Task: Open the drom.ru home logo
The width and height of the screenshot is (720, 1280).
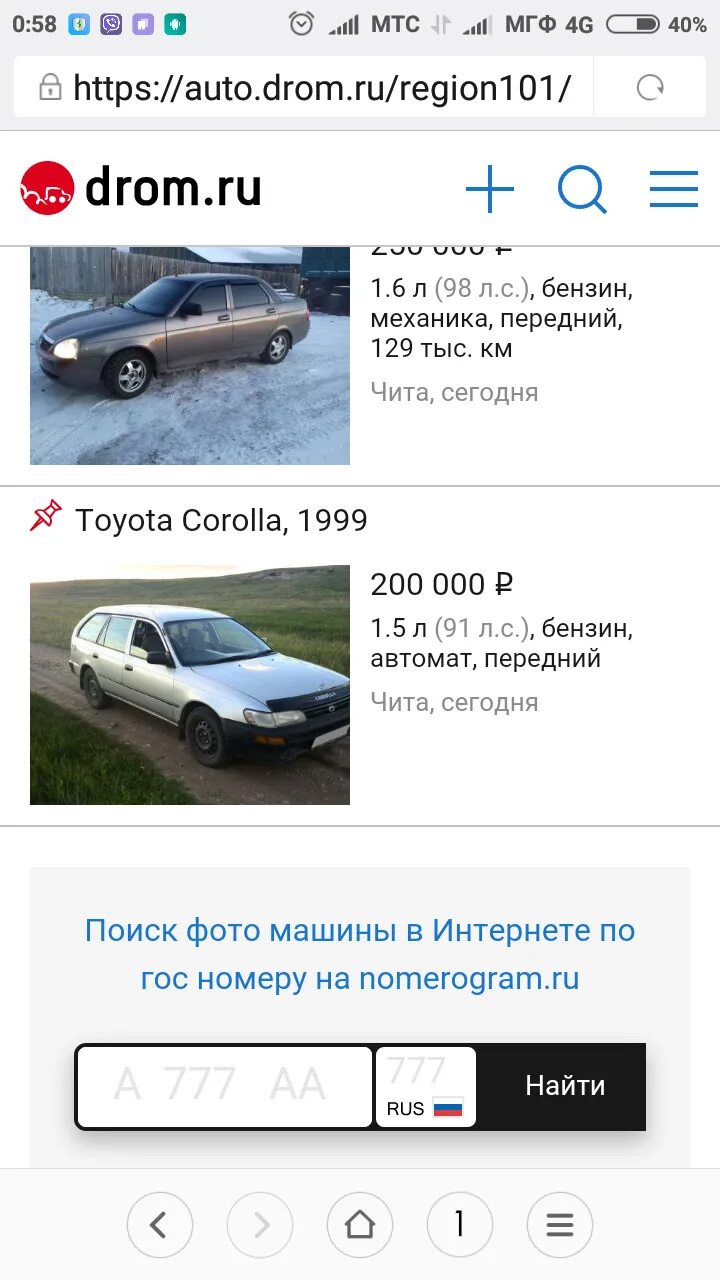Action: pyautogui.click(x=142, y=188)
